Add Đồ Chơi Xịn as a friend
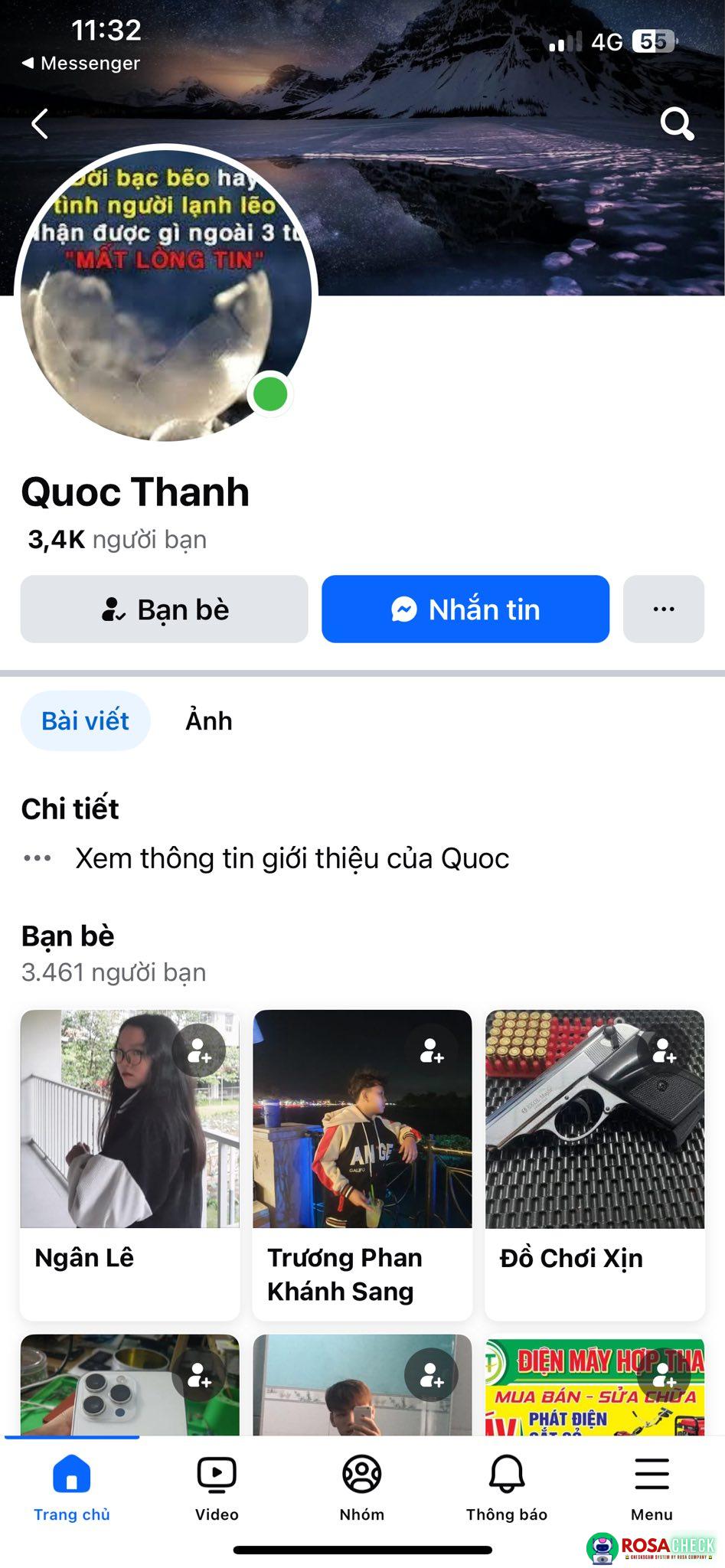Screen dimensions: 725x1568 coord(664,1051)
